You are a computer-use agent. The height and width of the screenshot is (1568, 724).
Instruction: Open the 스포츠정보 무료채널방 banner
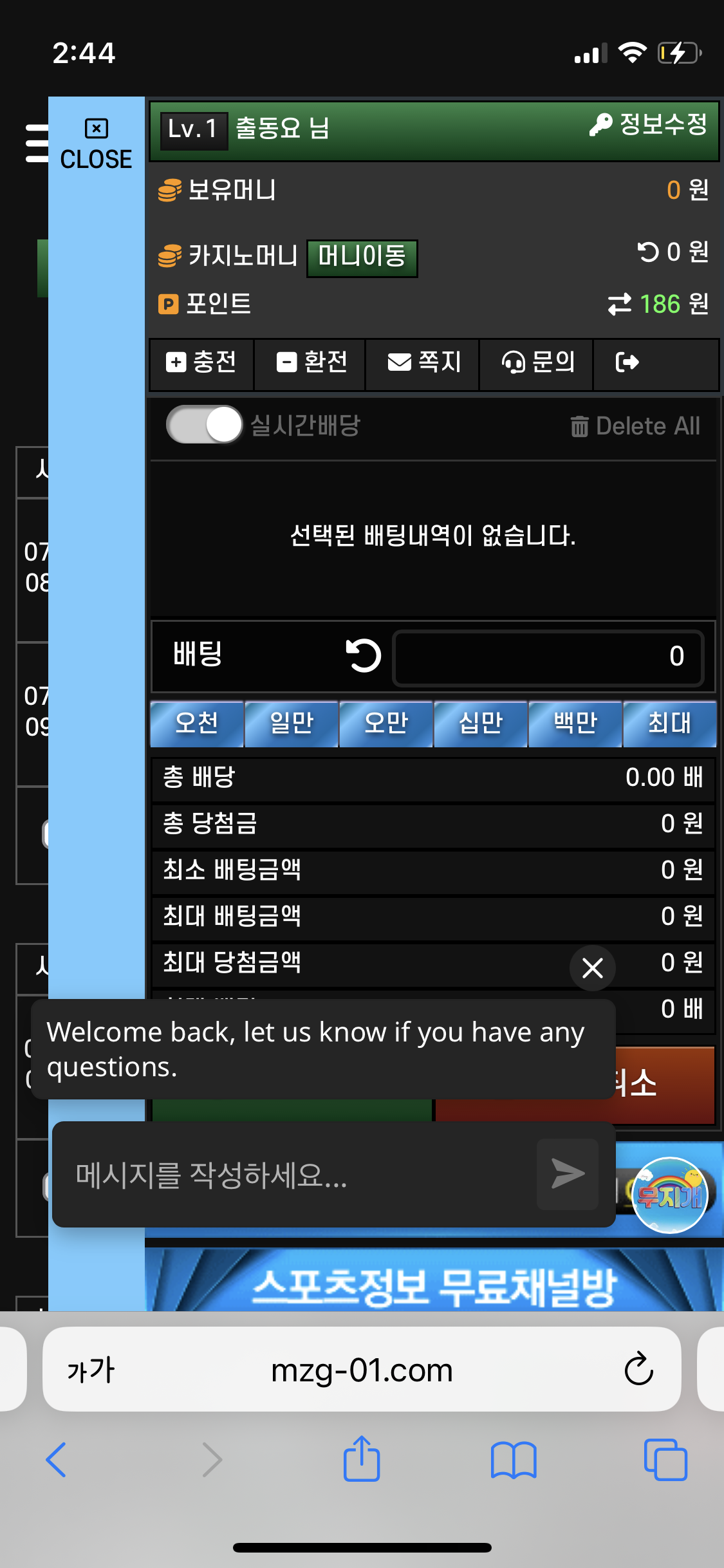click(x=434, y=1283)
